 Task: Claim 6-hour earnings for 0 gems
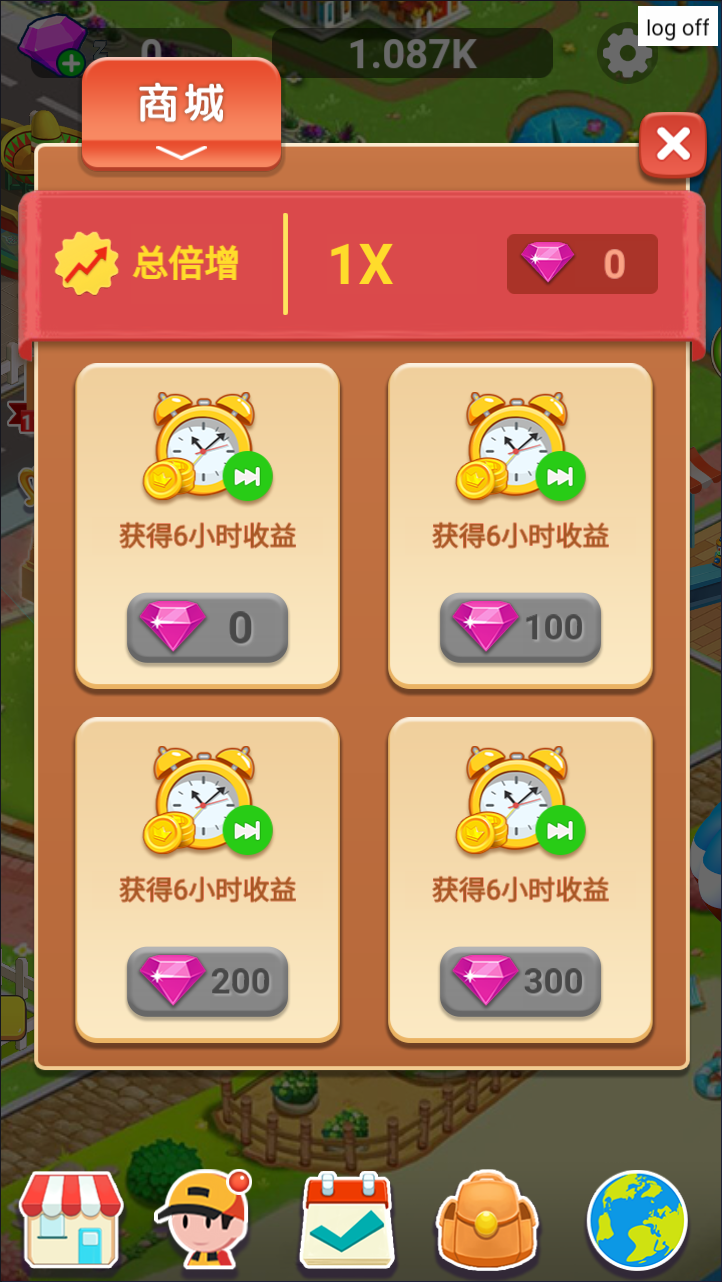(x=207, y=628)
